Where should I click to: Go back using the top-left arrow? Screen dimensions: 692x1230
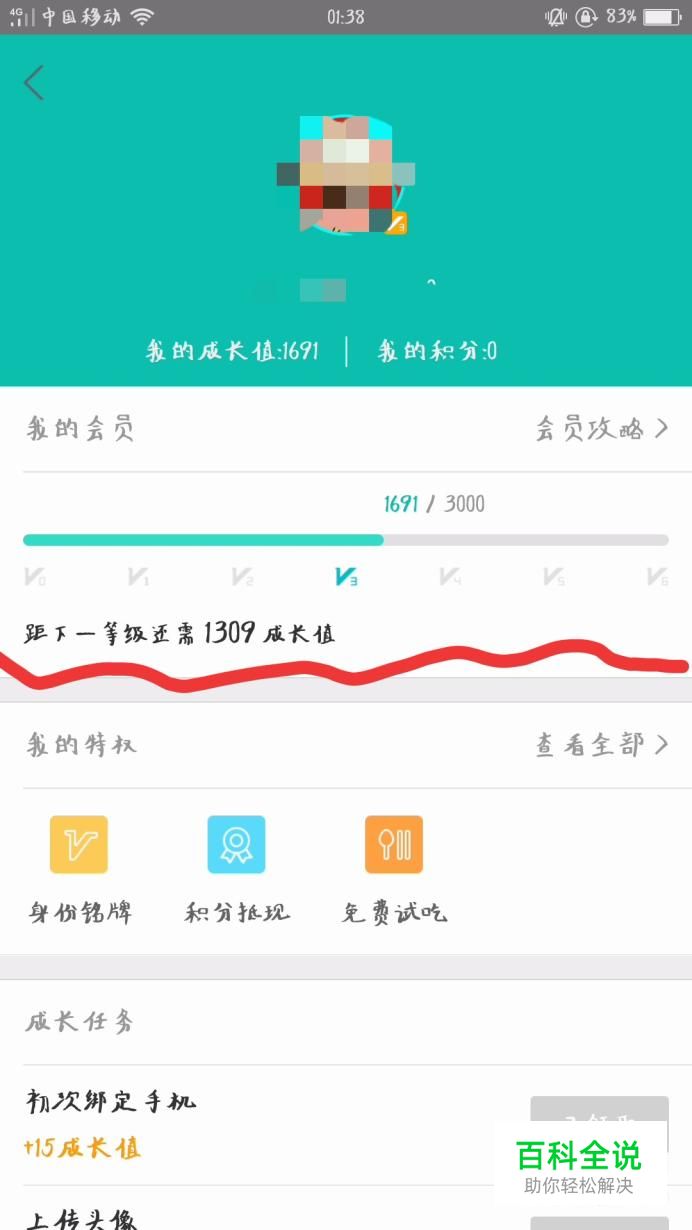pyautogui.click(x=34, y=82)
